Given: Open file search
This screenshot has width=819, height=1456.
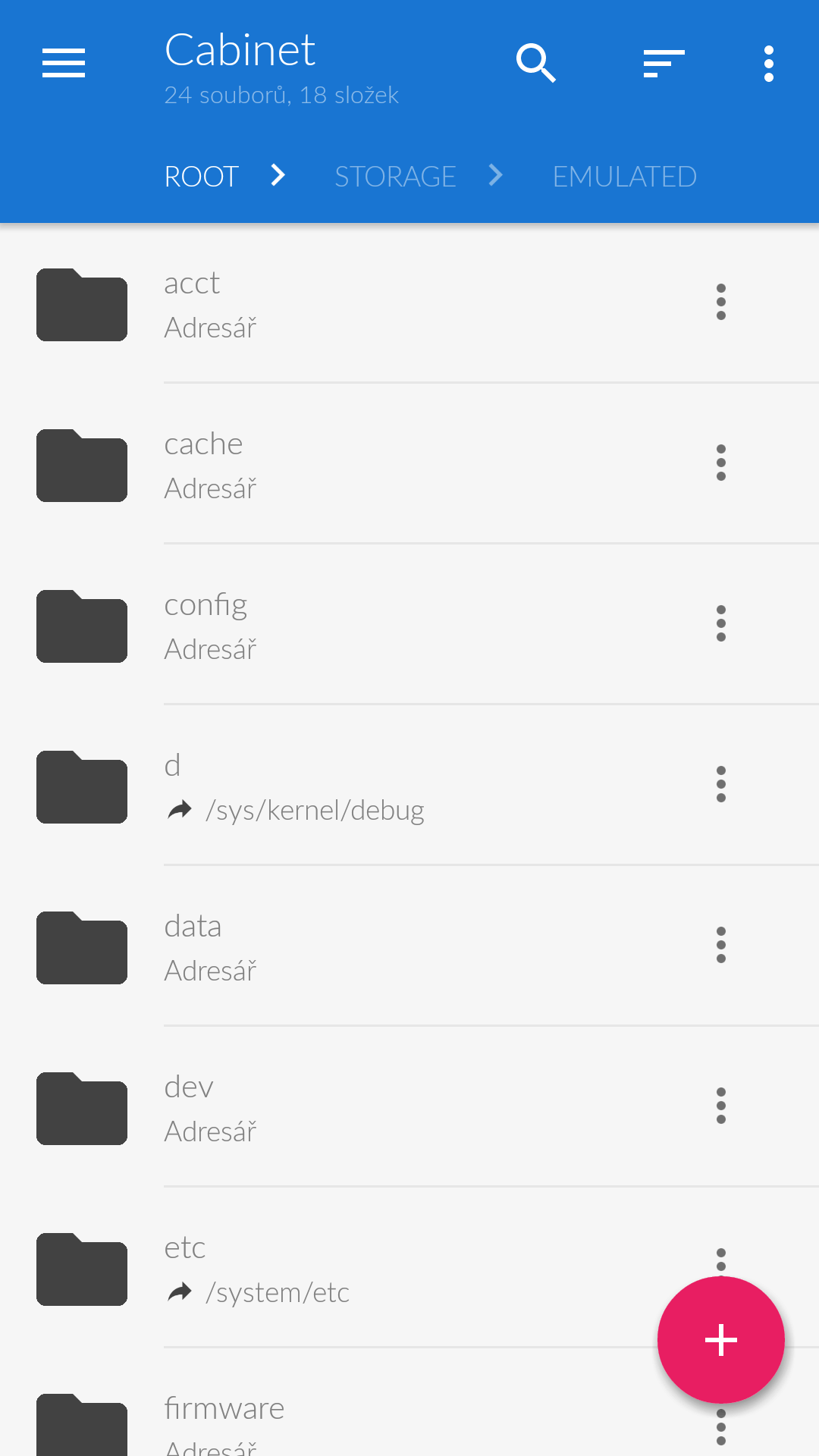Looking at the screenshot, I should tap(535, 63).
